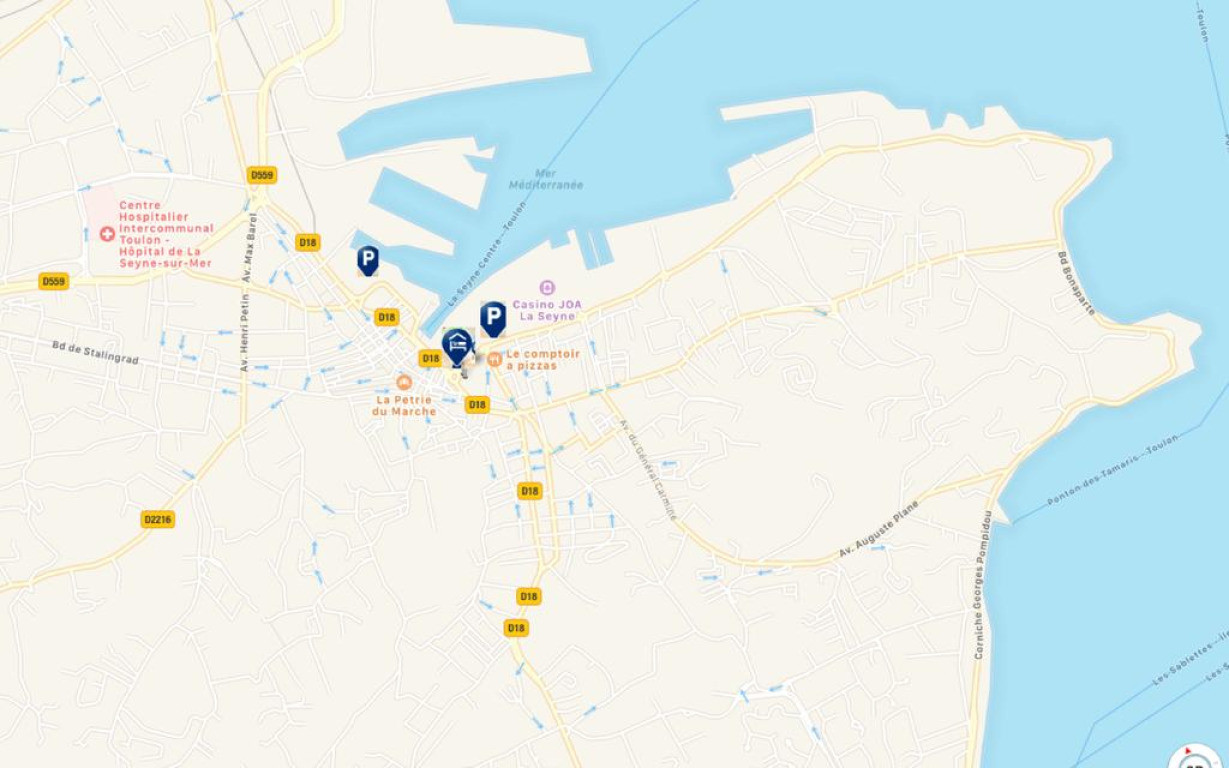
Task: Open La Petrie du Marche bakery marker
Action: click(x=404, y=383)
